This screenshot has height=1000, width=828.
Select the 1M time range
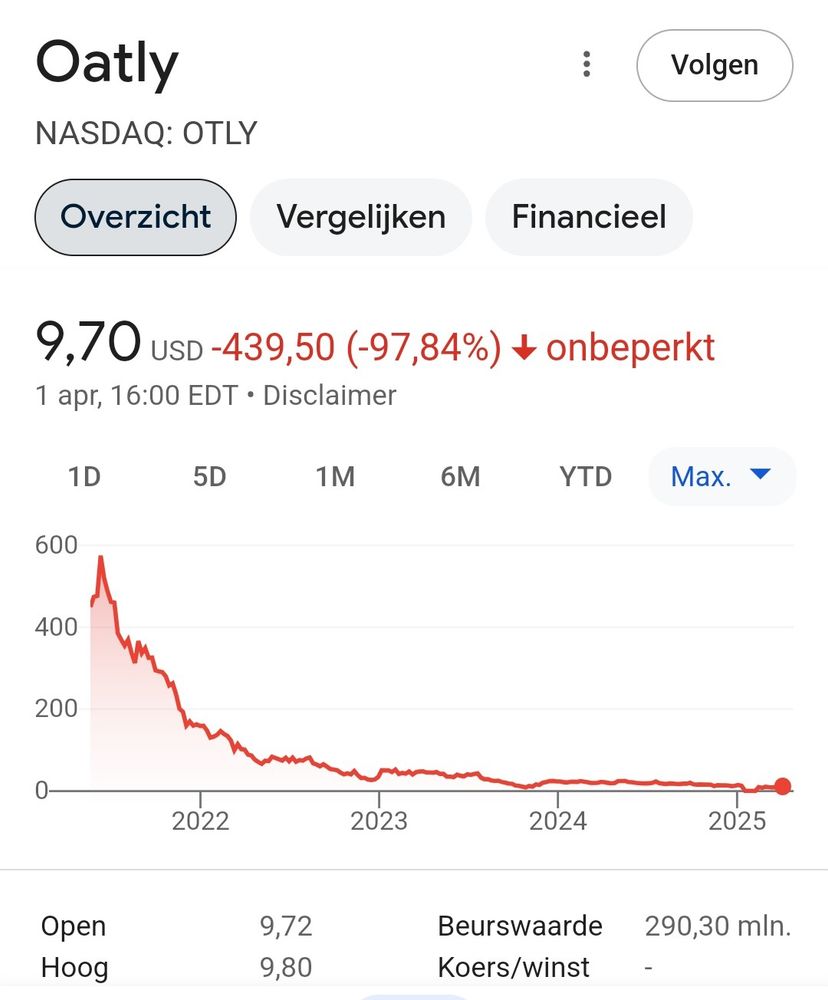pos(335,477)
